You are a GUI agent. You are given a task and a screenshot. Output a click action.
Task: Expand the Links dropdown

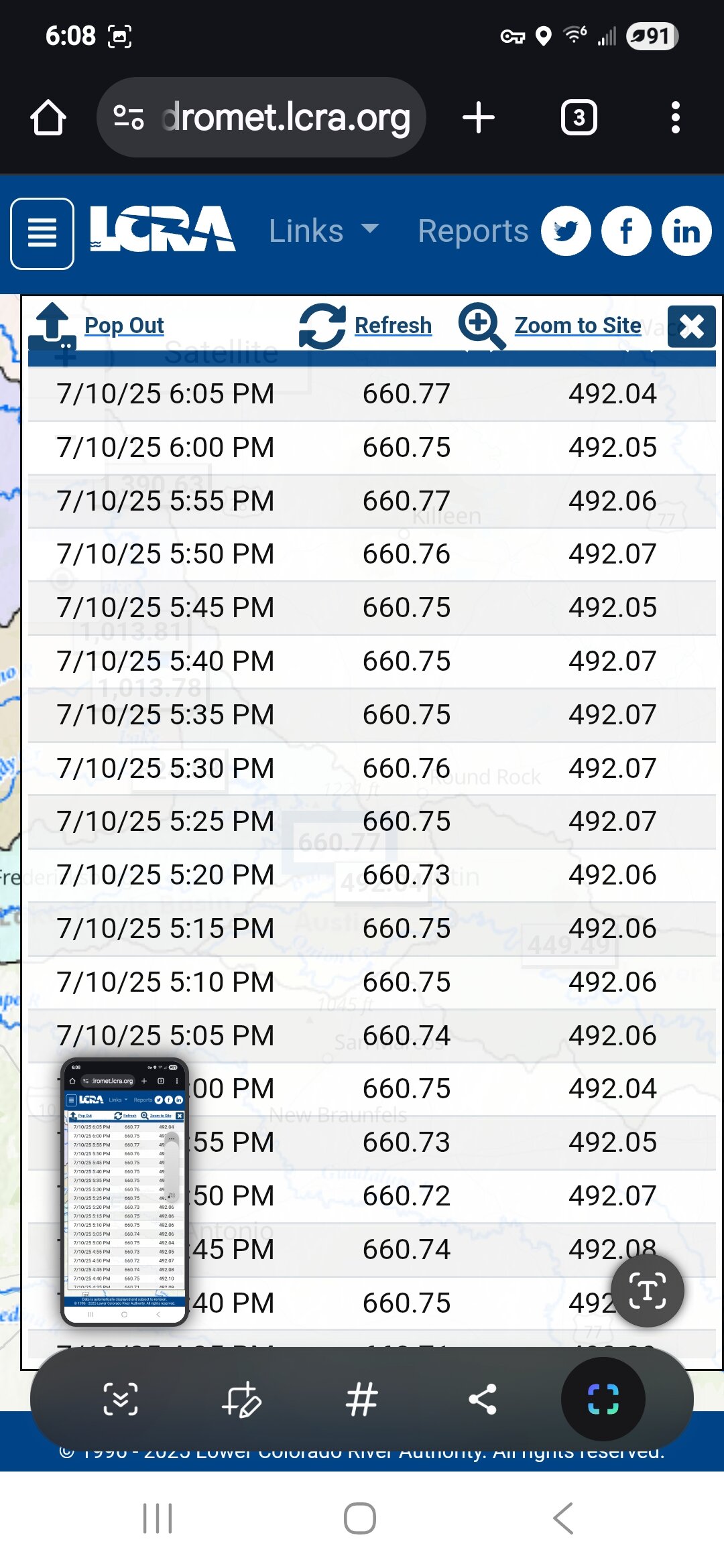(324, 231)
